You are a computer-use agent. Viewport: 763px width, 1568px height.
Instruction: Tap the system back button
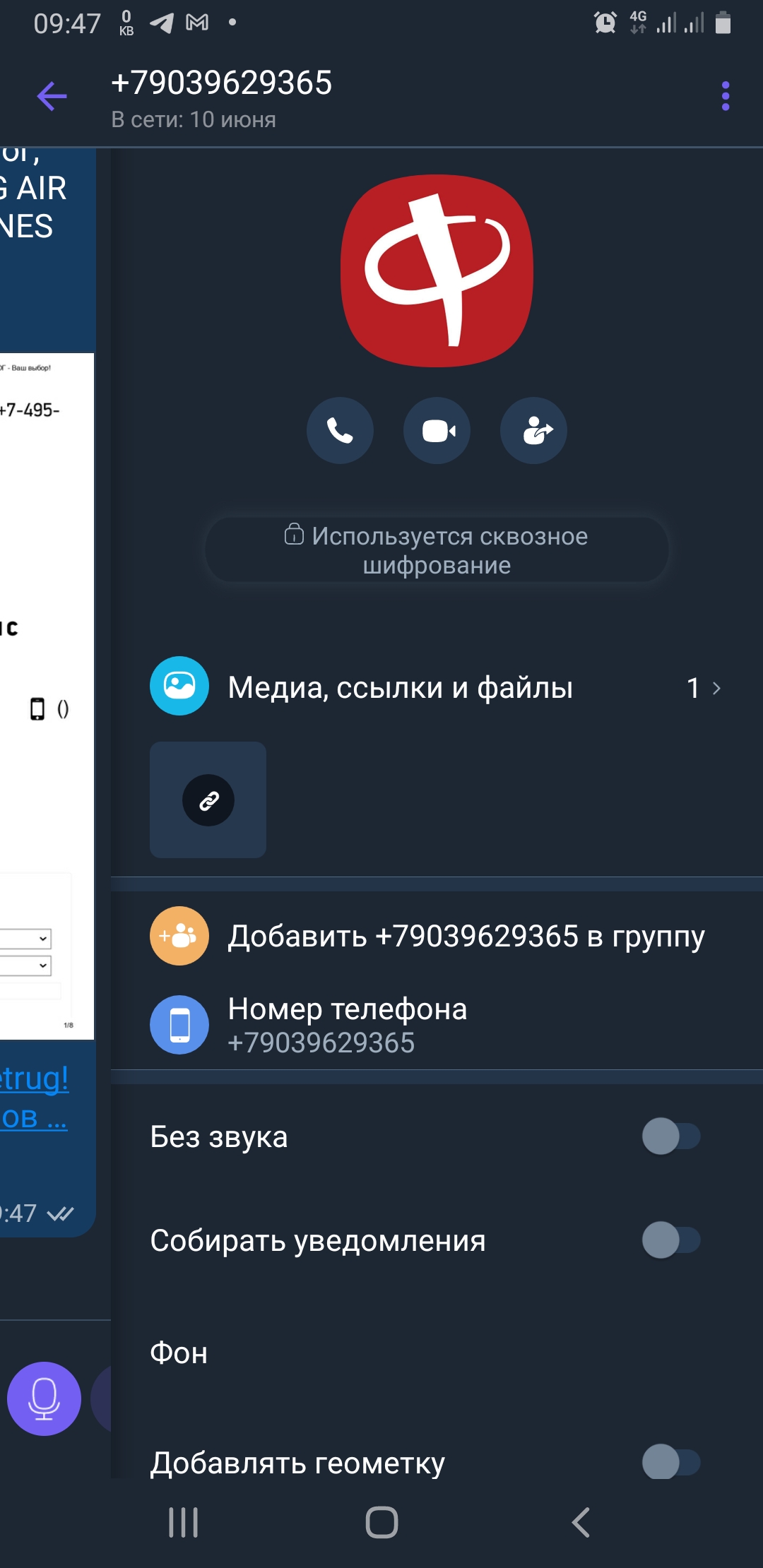click(x=580, y=1522)
